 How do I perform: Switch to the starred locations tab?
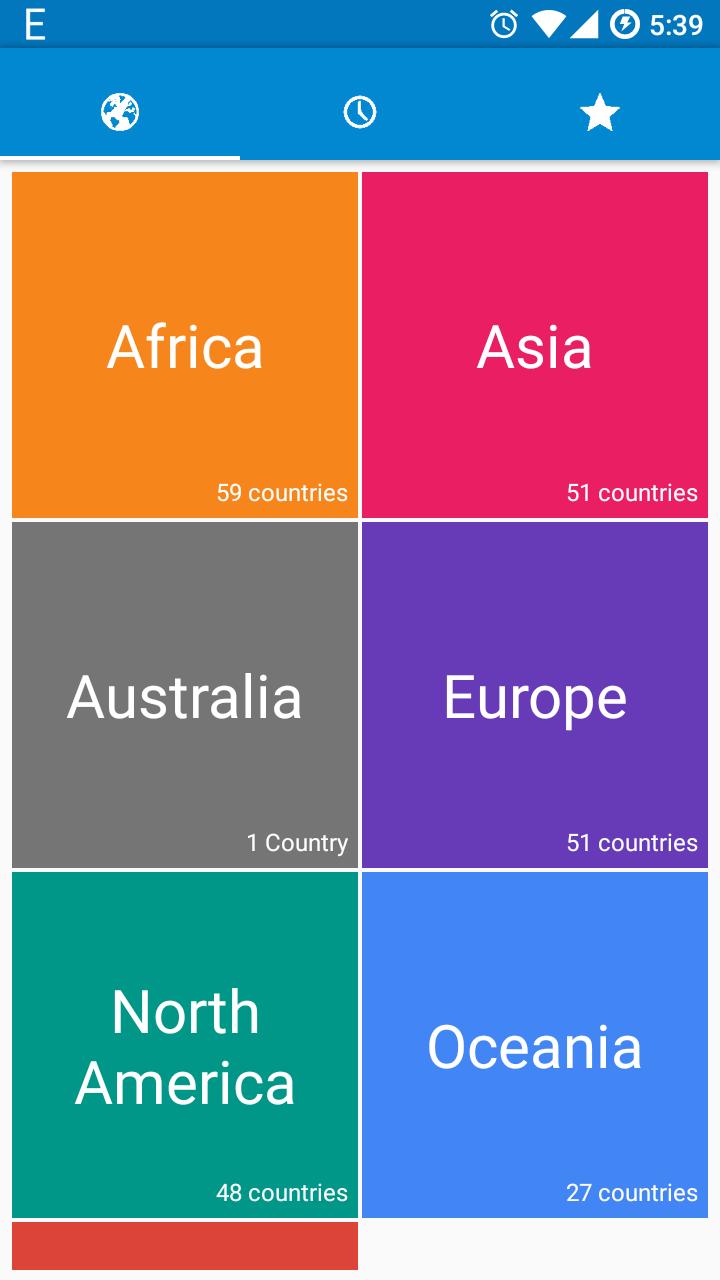[600, 112]
